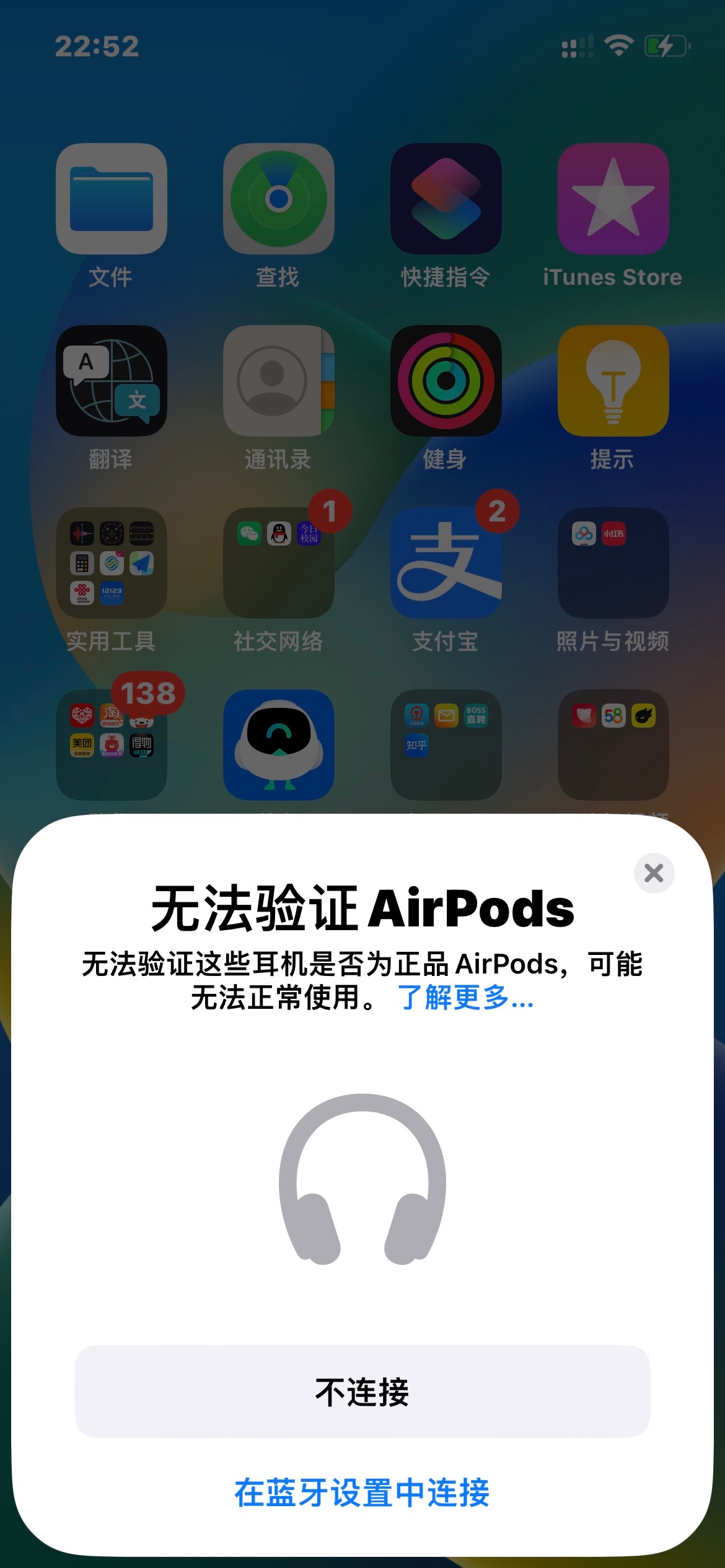Select 在蓝牙设置中连接
Image resolution: width=725 pixels, height=1568 pixels.
362,1492
